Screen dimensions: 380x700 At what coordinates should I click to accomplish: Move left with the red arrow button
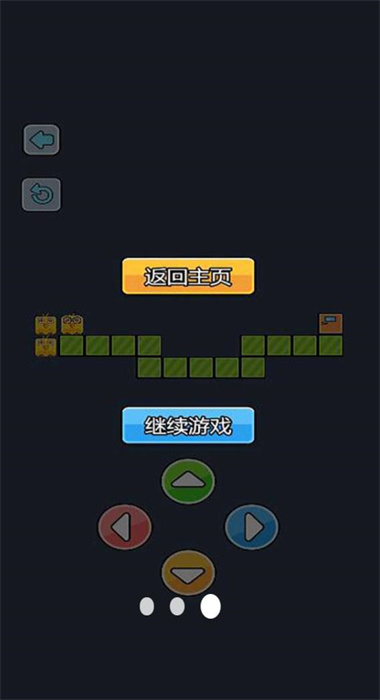[x=125, y=527]
